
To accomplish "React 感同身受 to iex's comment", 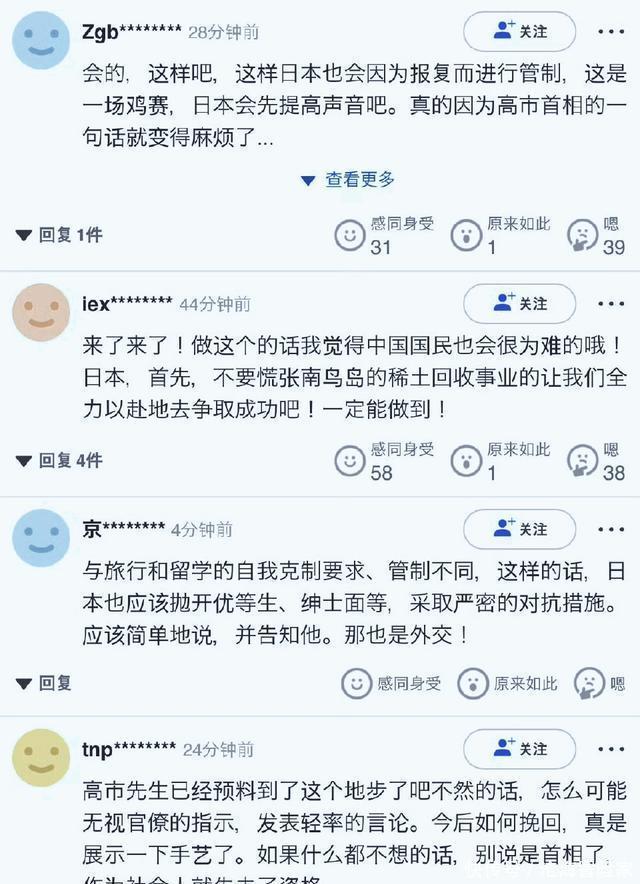I will tap(350, 461).
